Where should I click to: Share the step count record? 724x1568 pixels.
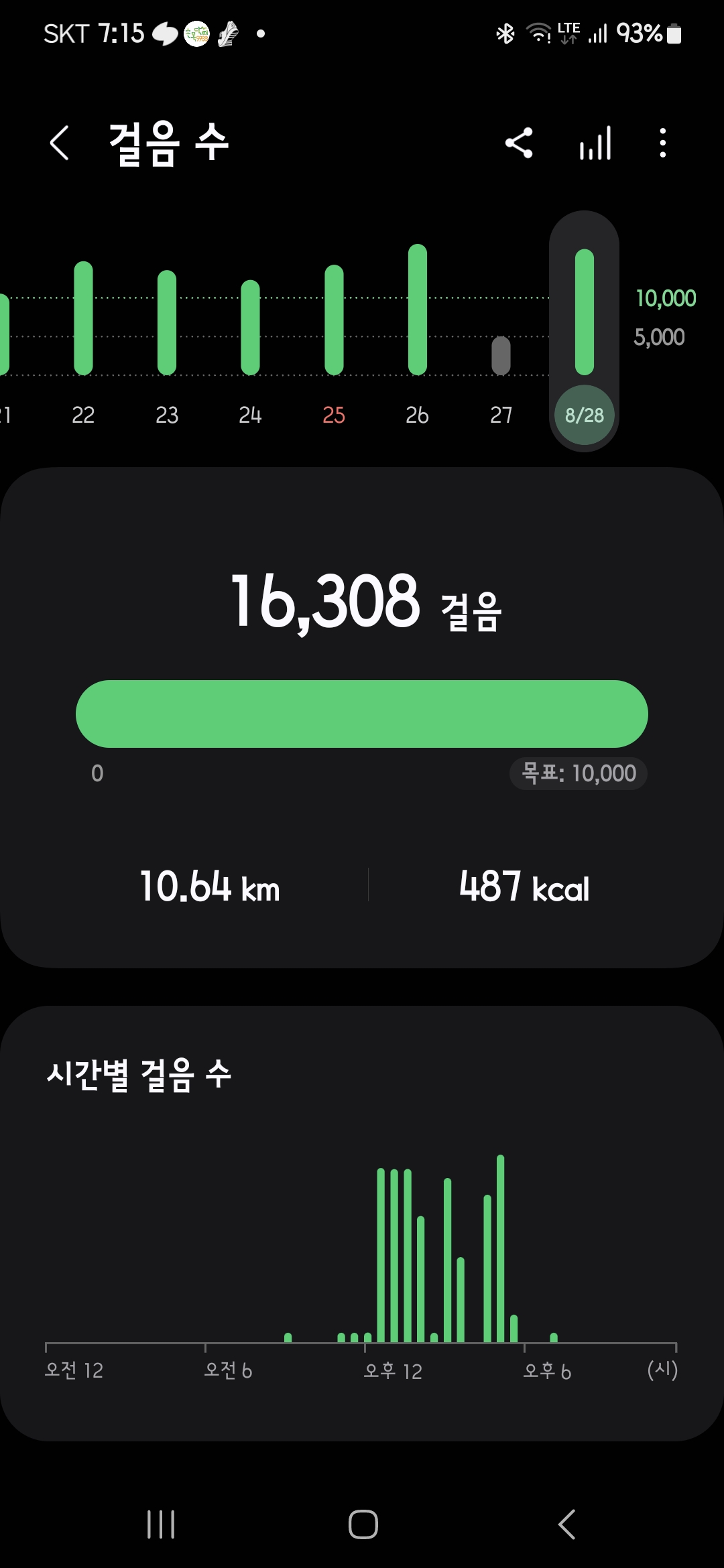pos(519,143)
